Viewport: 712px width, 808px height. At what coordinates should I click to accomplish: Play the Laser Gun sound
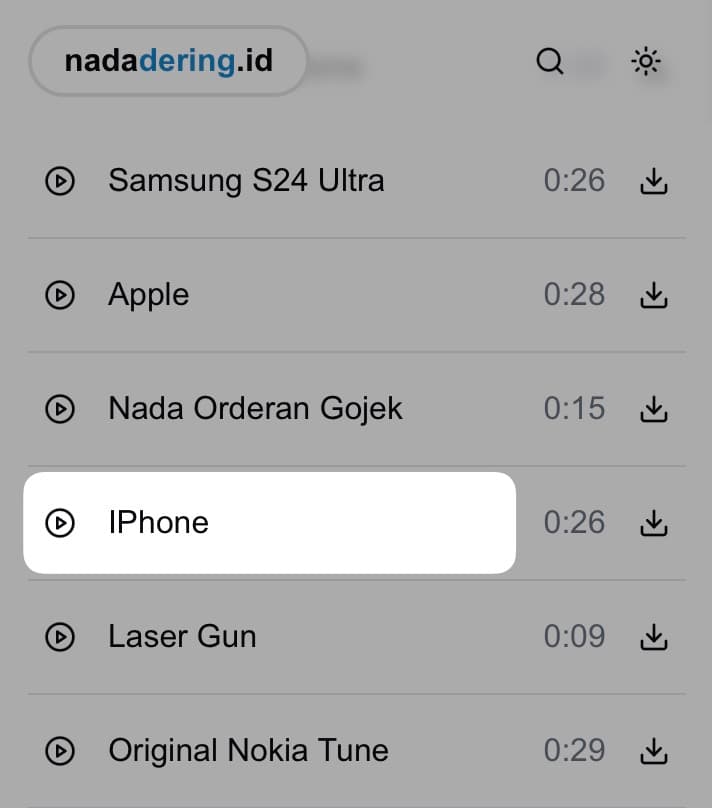[61, 637]
